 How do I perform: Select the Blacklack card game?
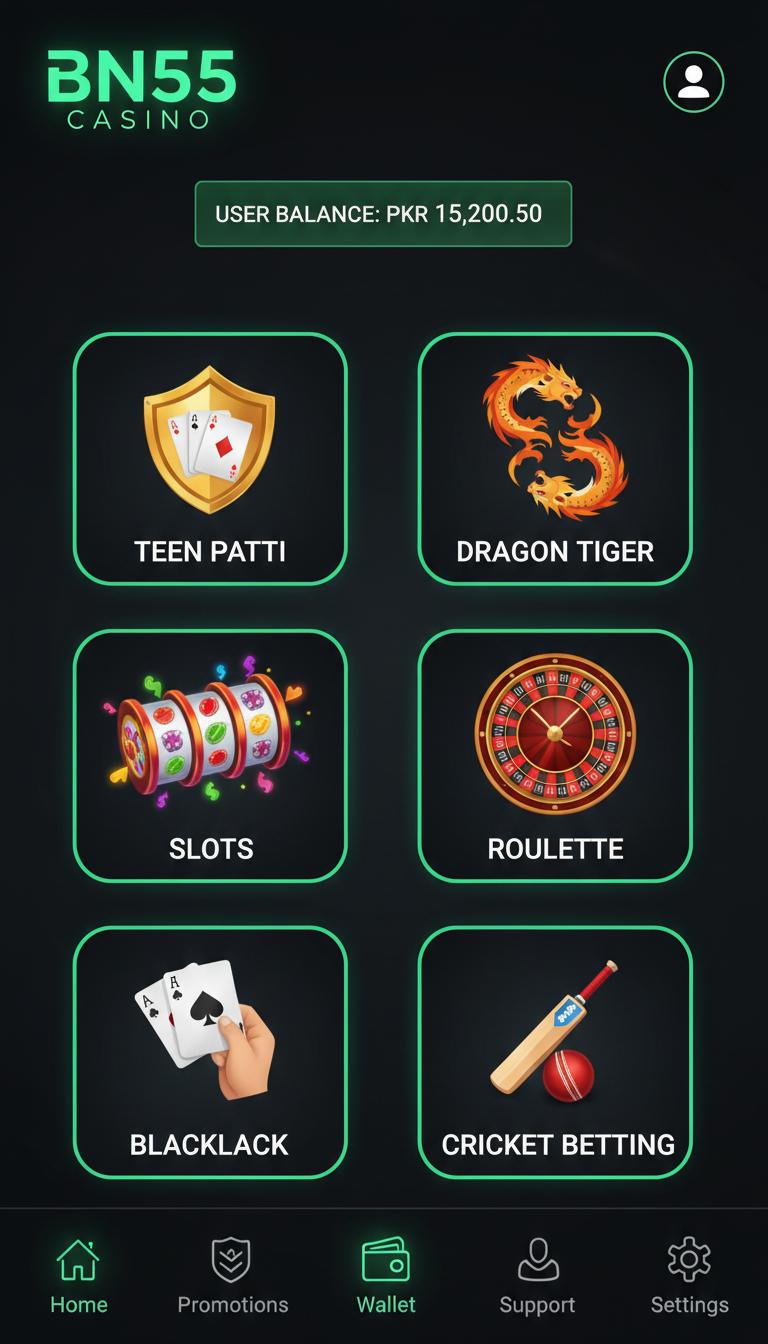[210, 1052]
